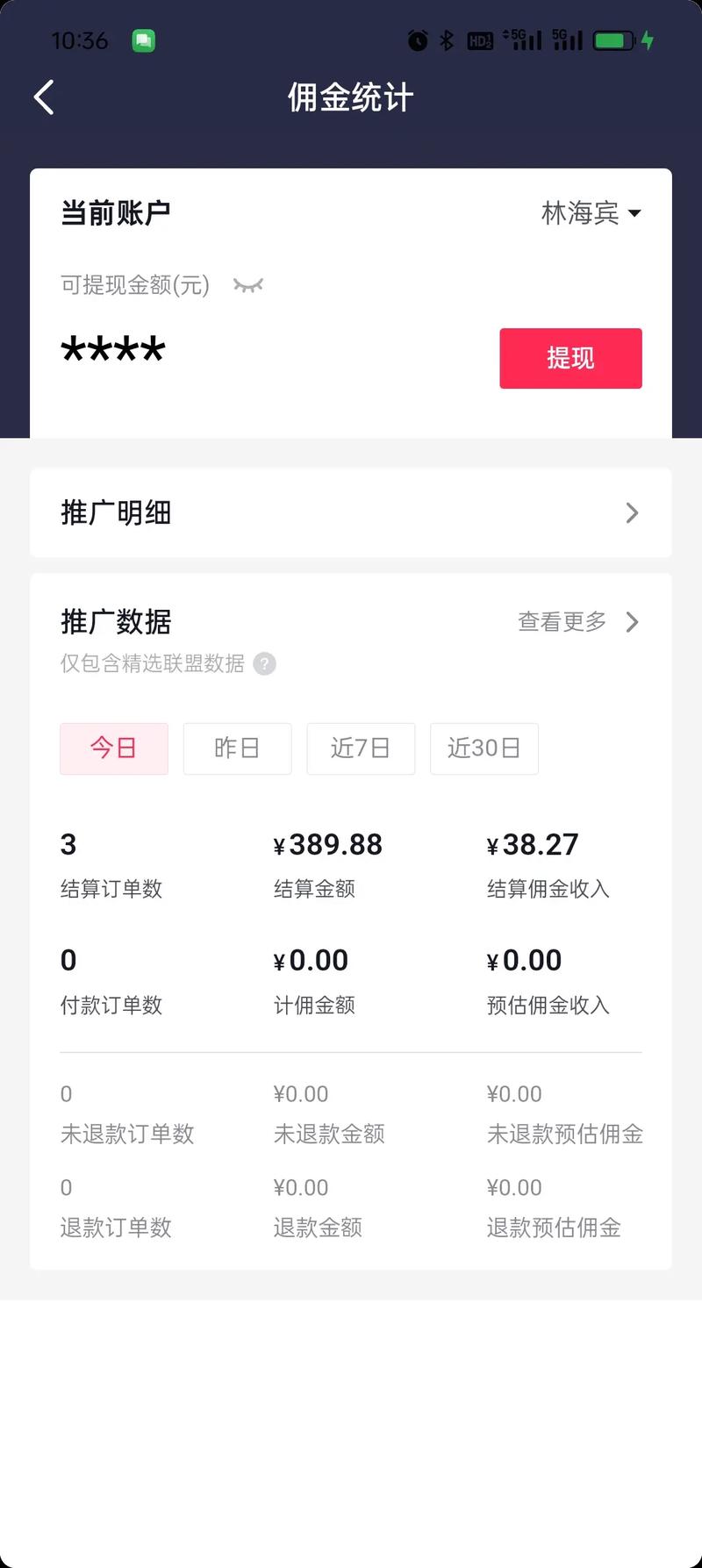Tap the Bluetooth icon in status bar
This screenshot has height=1568, width=702.
tap(447, 40)
